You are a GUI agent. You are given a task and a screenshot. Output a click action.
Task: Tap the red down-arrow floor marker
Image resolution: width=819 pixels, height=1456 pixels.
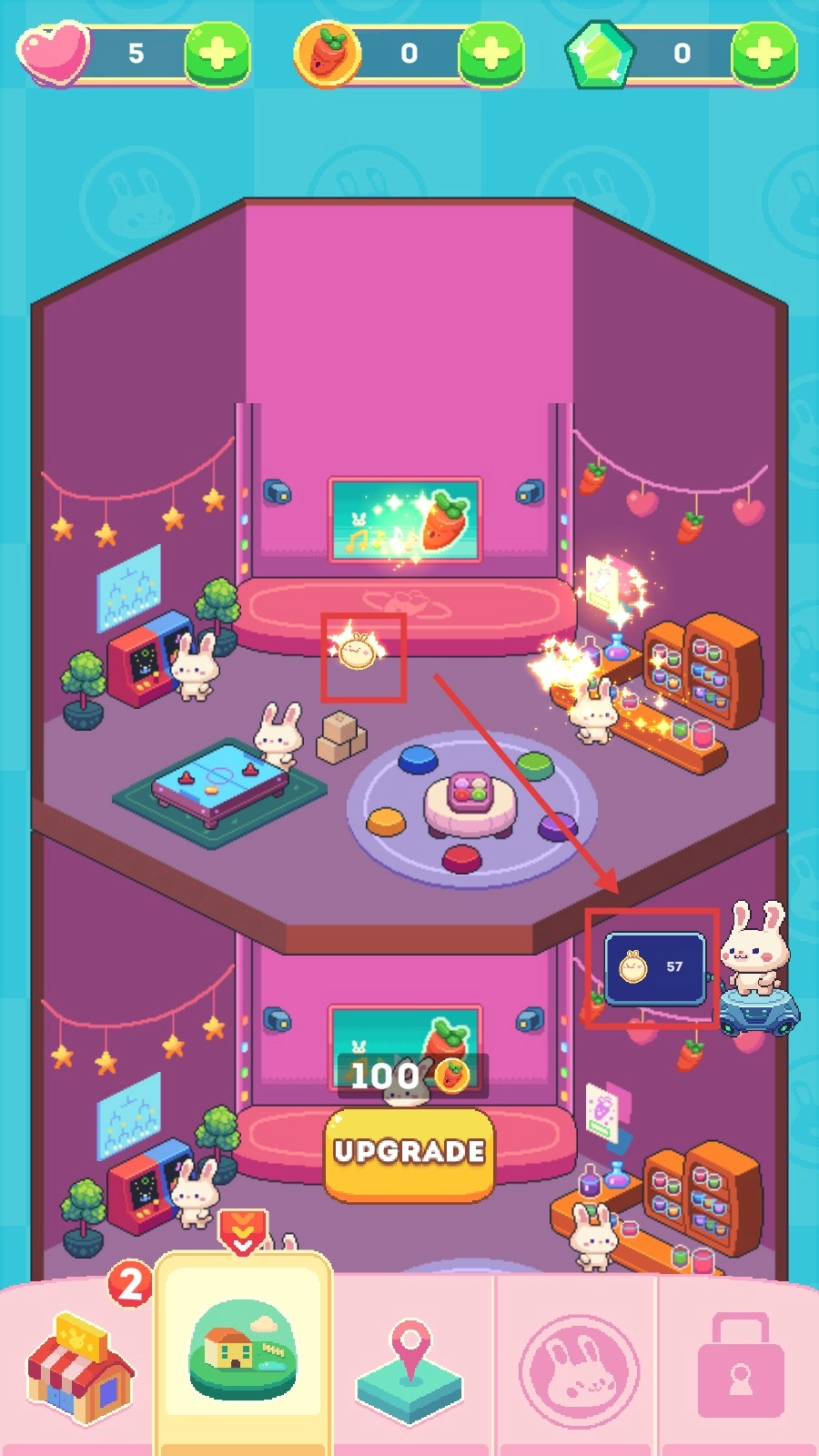[x=243, y=1232]
